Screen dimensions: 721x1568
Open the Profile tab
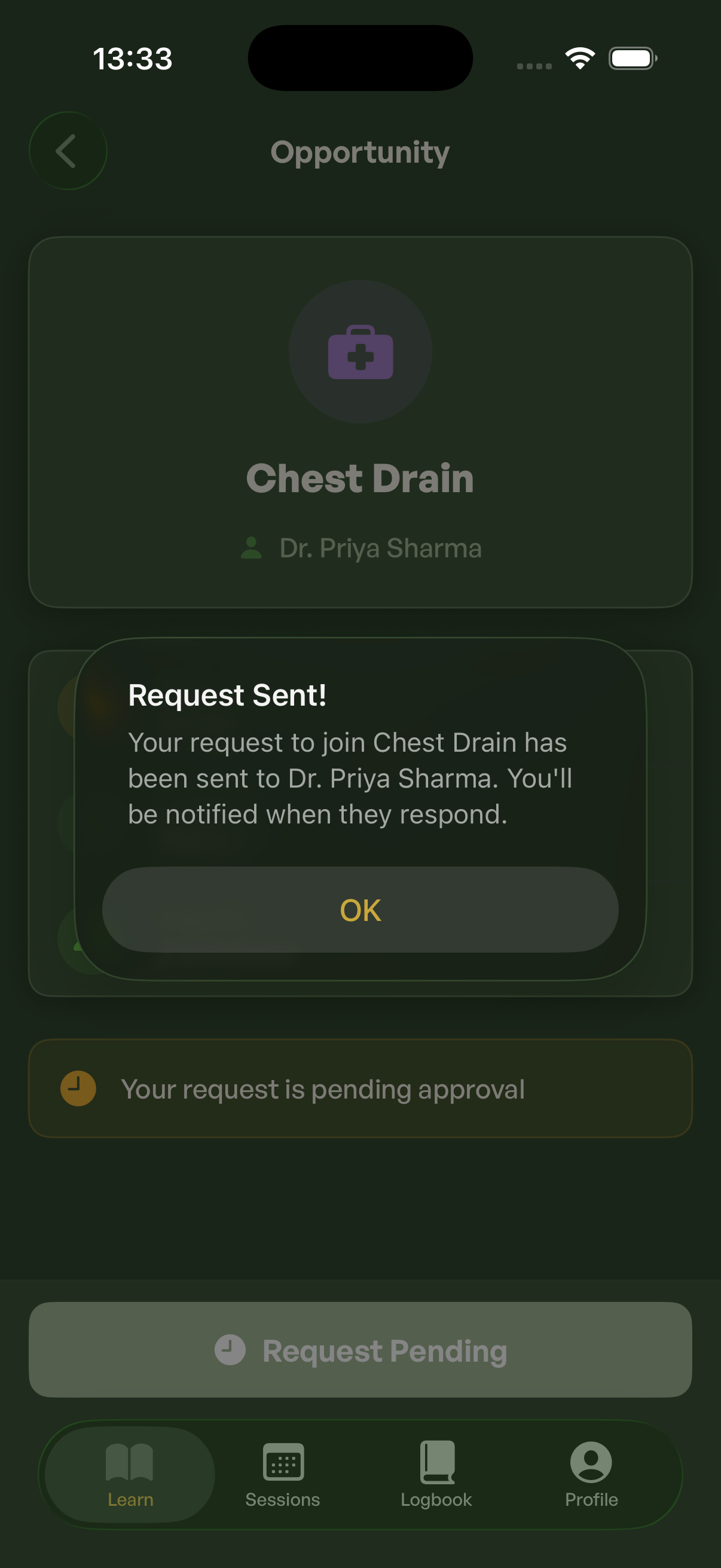[591, 1474]
